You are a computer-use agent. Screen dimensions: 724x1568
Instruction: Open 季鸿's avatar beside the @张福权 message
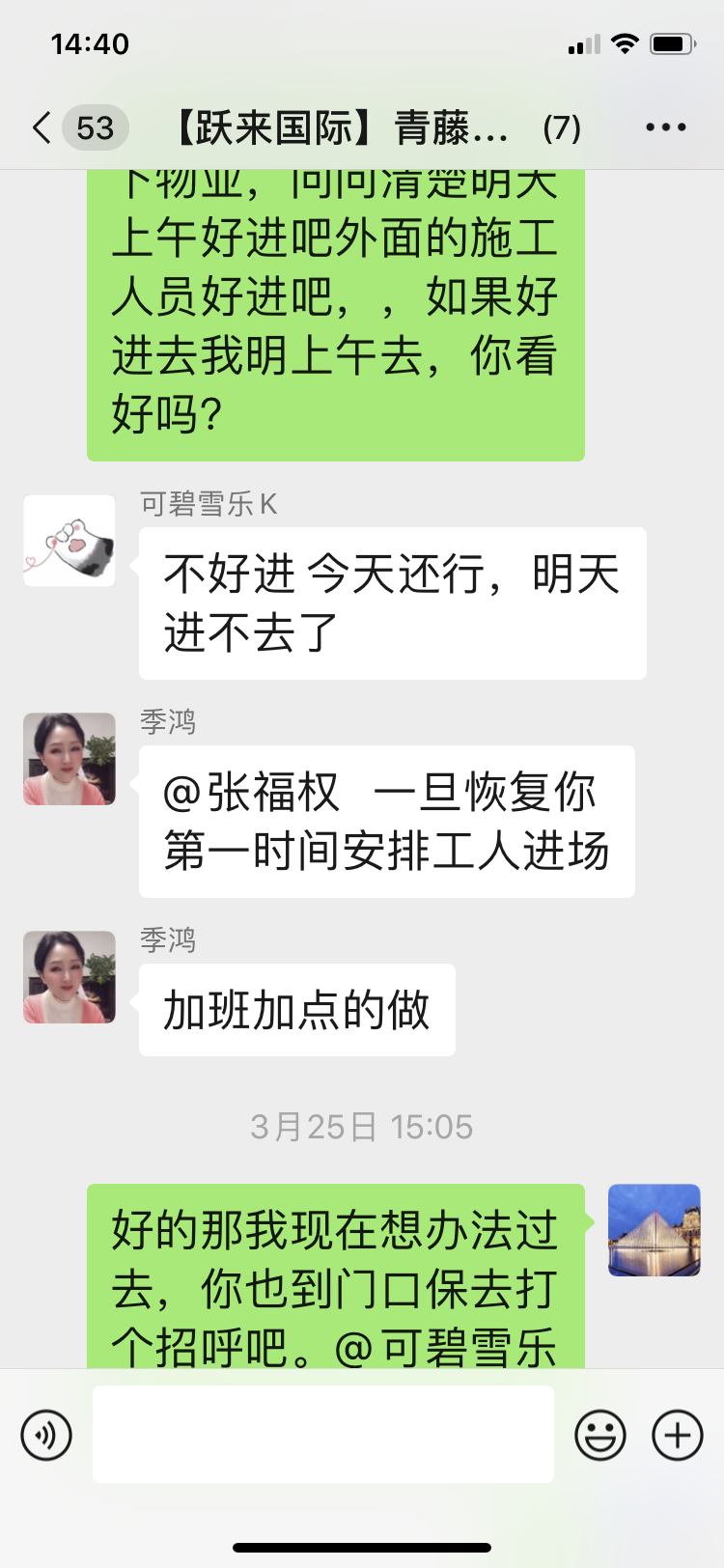click(x=70, y=759)
